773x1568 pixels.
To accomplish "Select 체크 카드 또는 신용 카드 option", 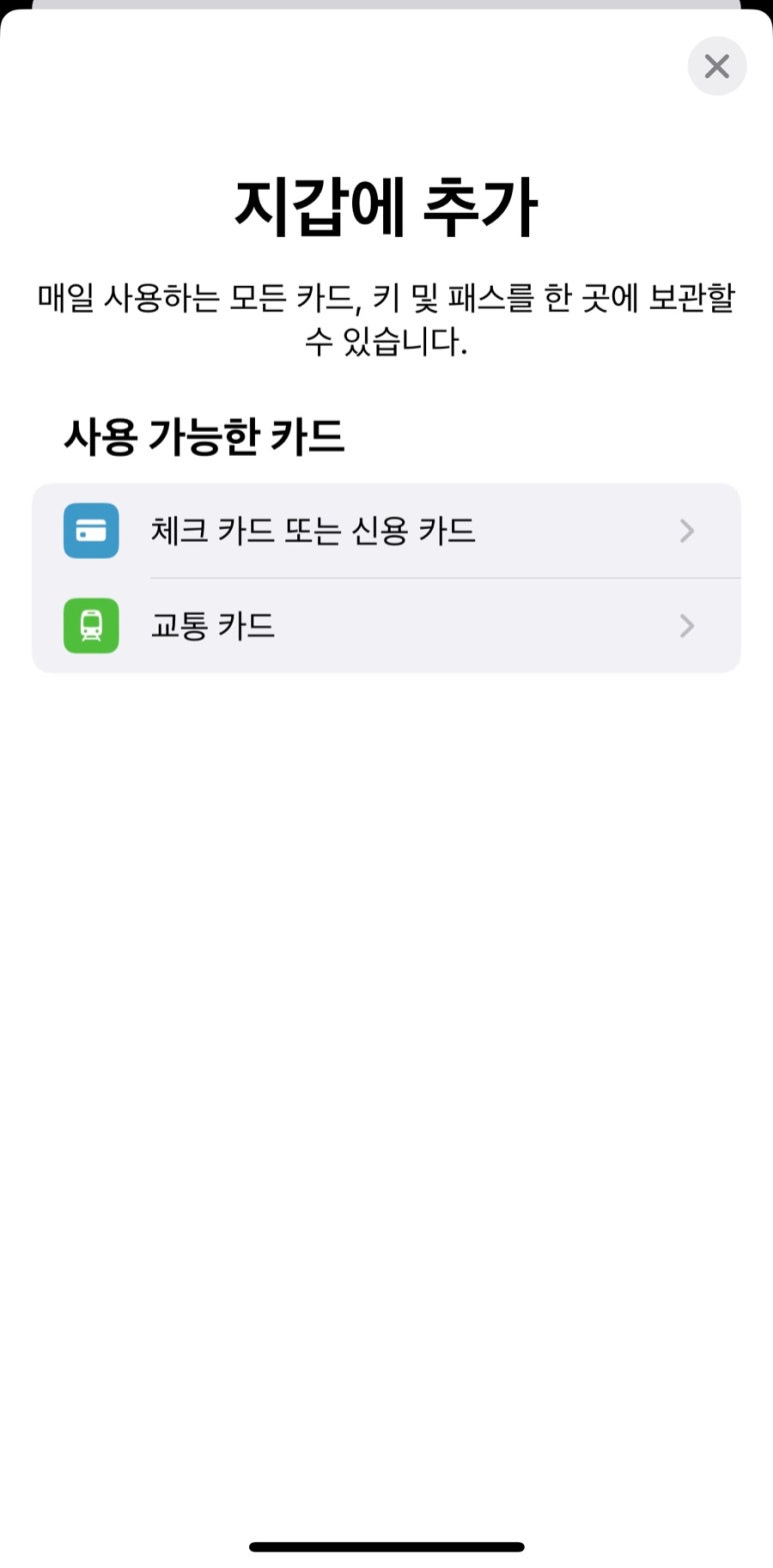I will point(386,531).
